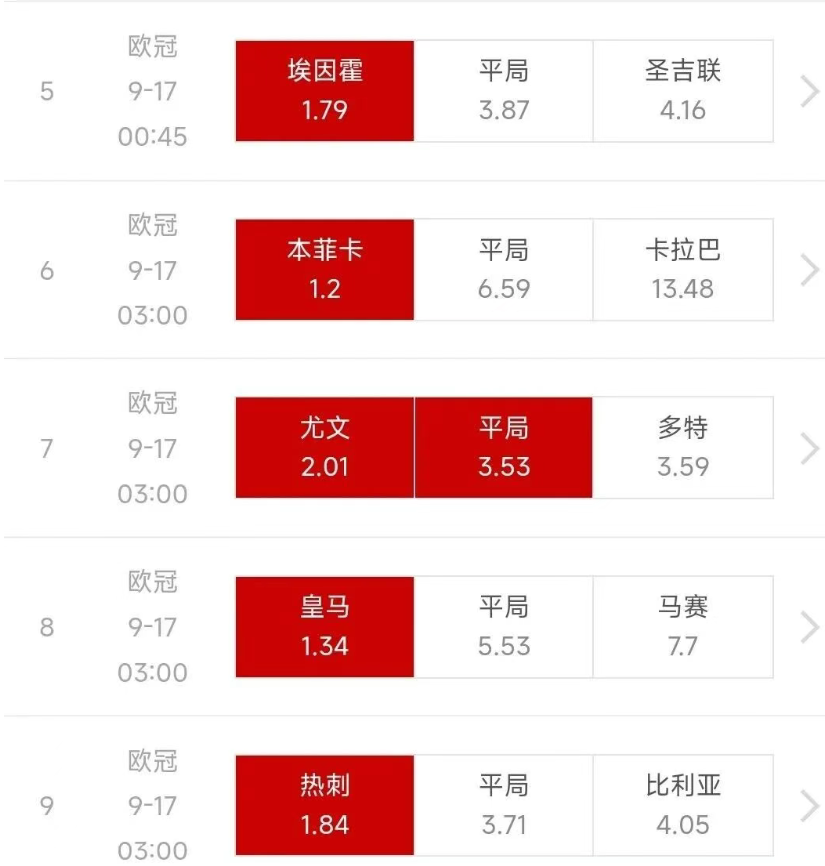This screenshot has width=825, height=866.
Task: Pick 平局 5.53 for 皇马 match
Action: (x=503, y=627)
